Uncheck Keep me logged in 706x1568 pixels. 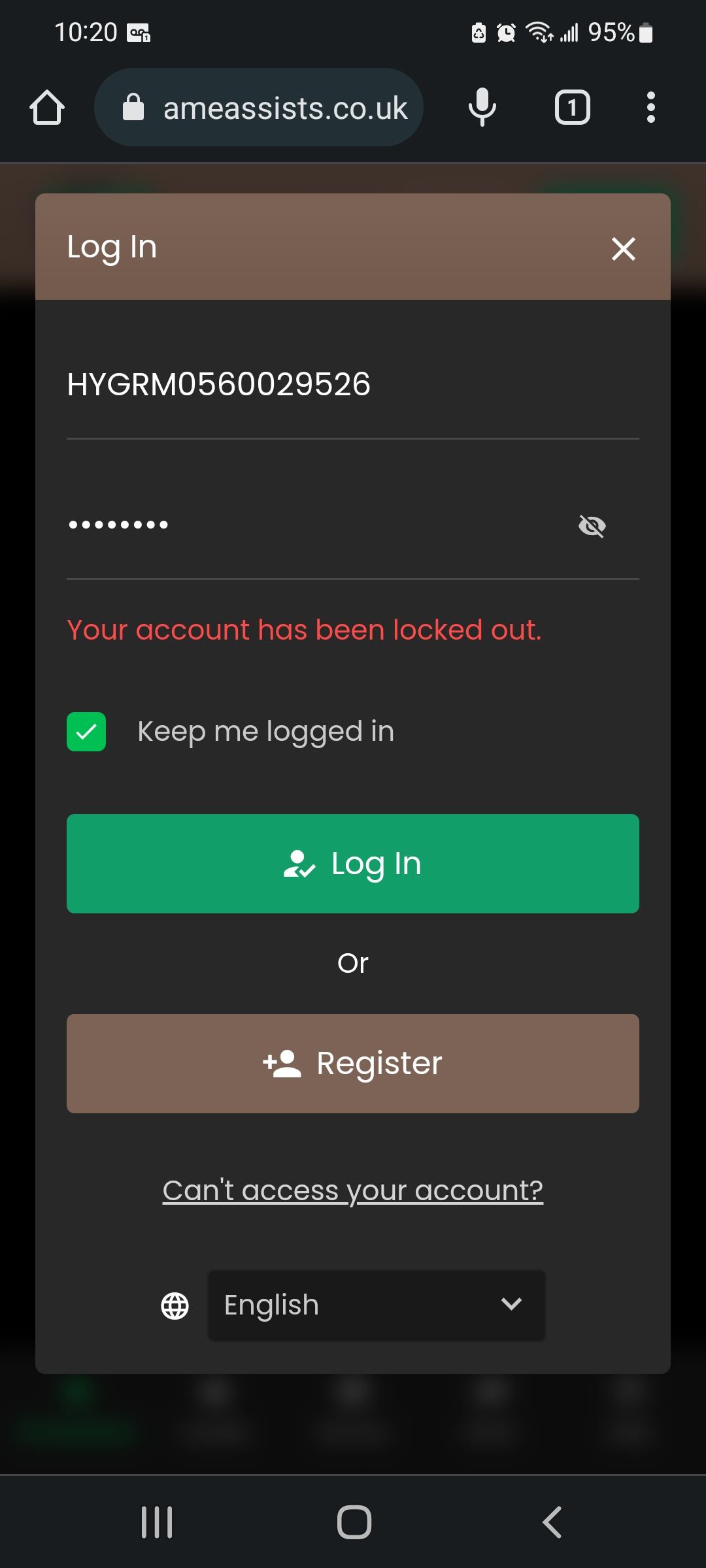[86, 732]
